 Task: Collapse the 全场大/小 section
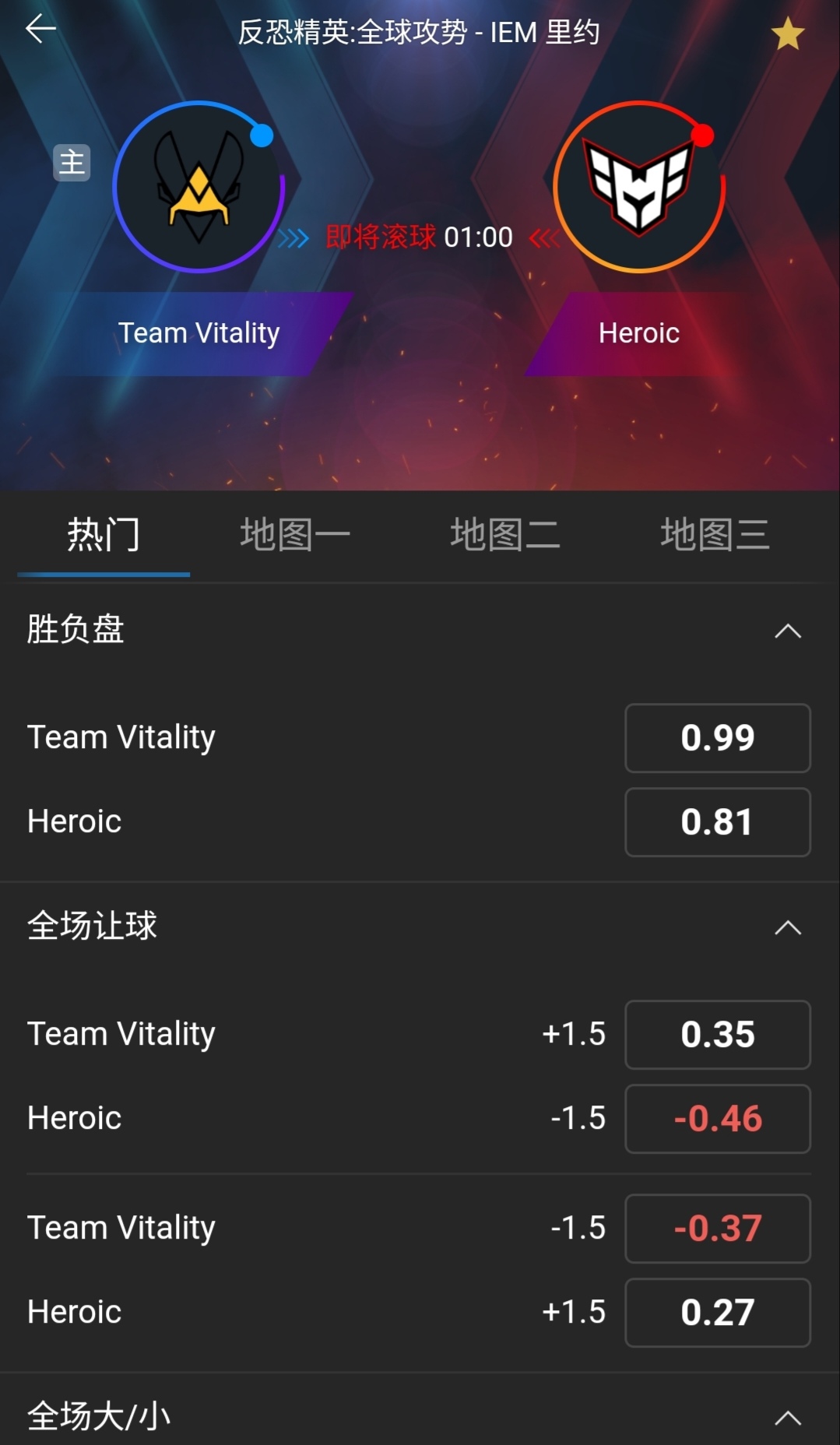click(787, 1418)
